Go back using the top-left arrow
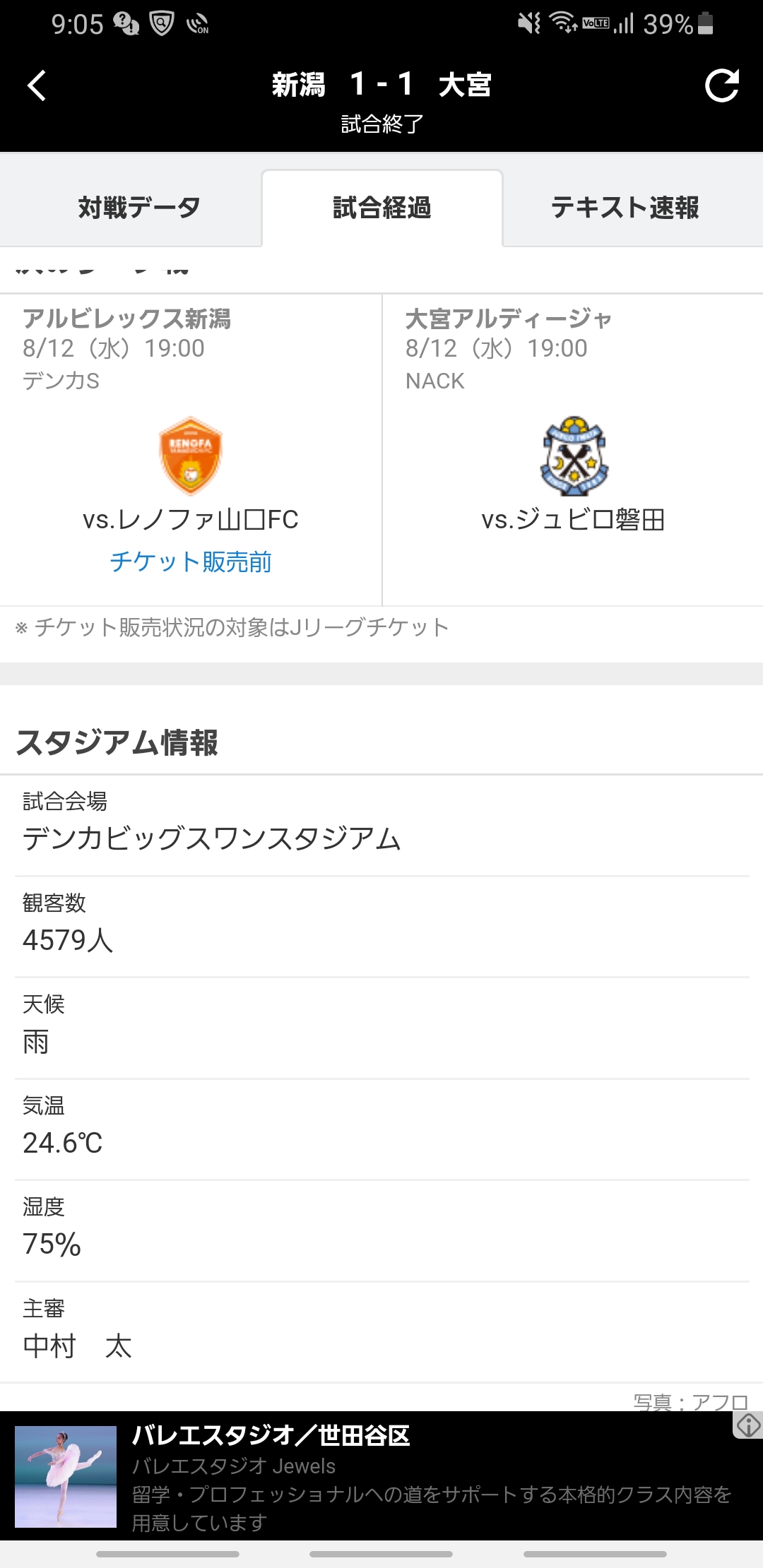Screen dimensions: 763x1568 [x=37, y=85]
